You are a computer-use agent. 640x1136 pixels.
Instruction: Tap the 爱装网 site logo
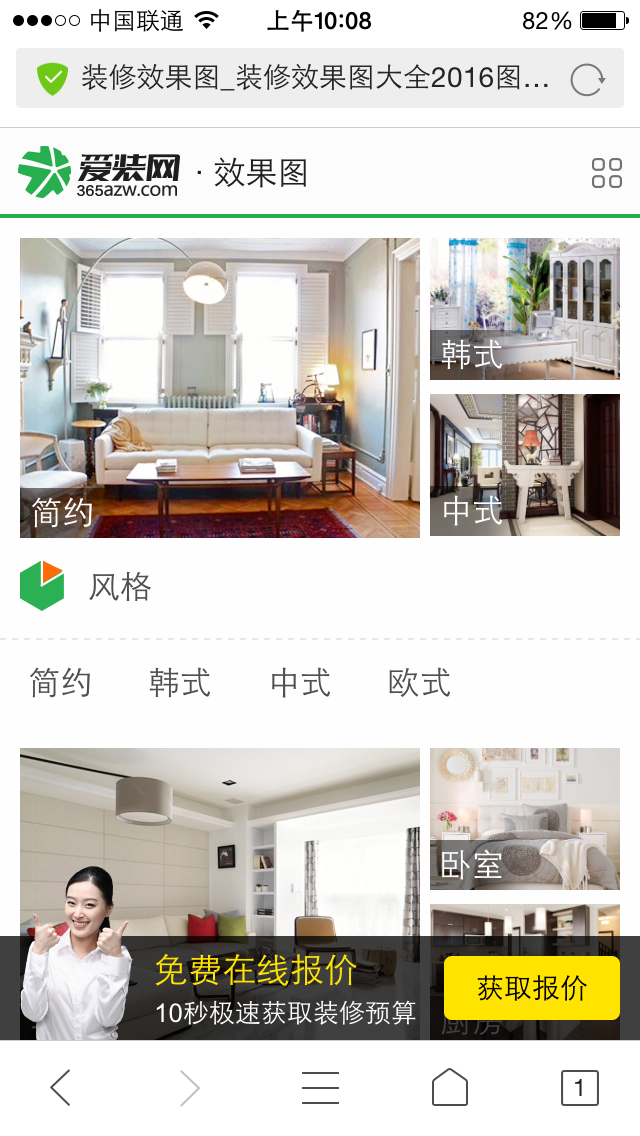tap(98, 173)
